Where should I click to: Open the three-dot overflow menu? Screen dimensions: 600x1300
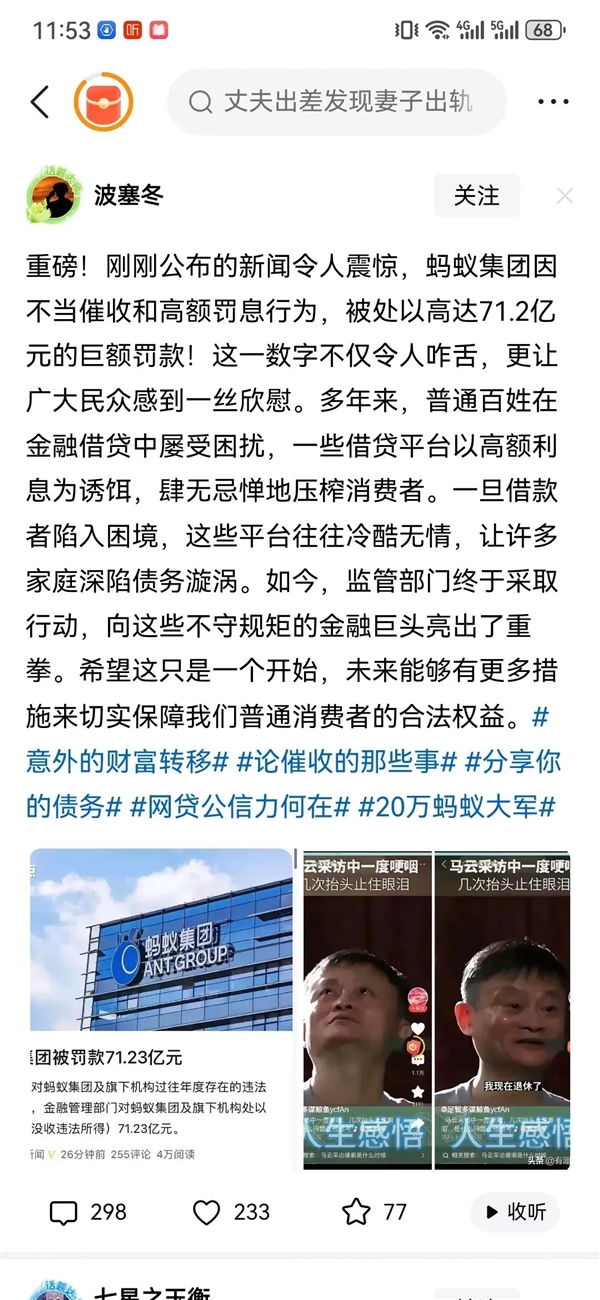point(553,102)
